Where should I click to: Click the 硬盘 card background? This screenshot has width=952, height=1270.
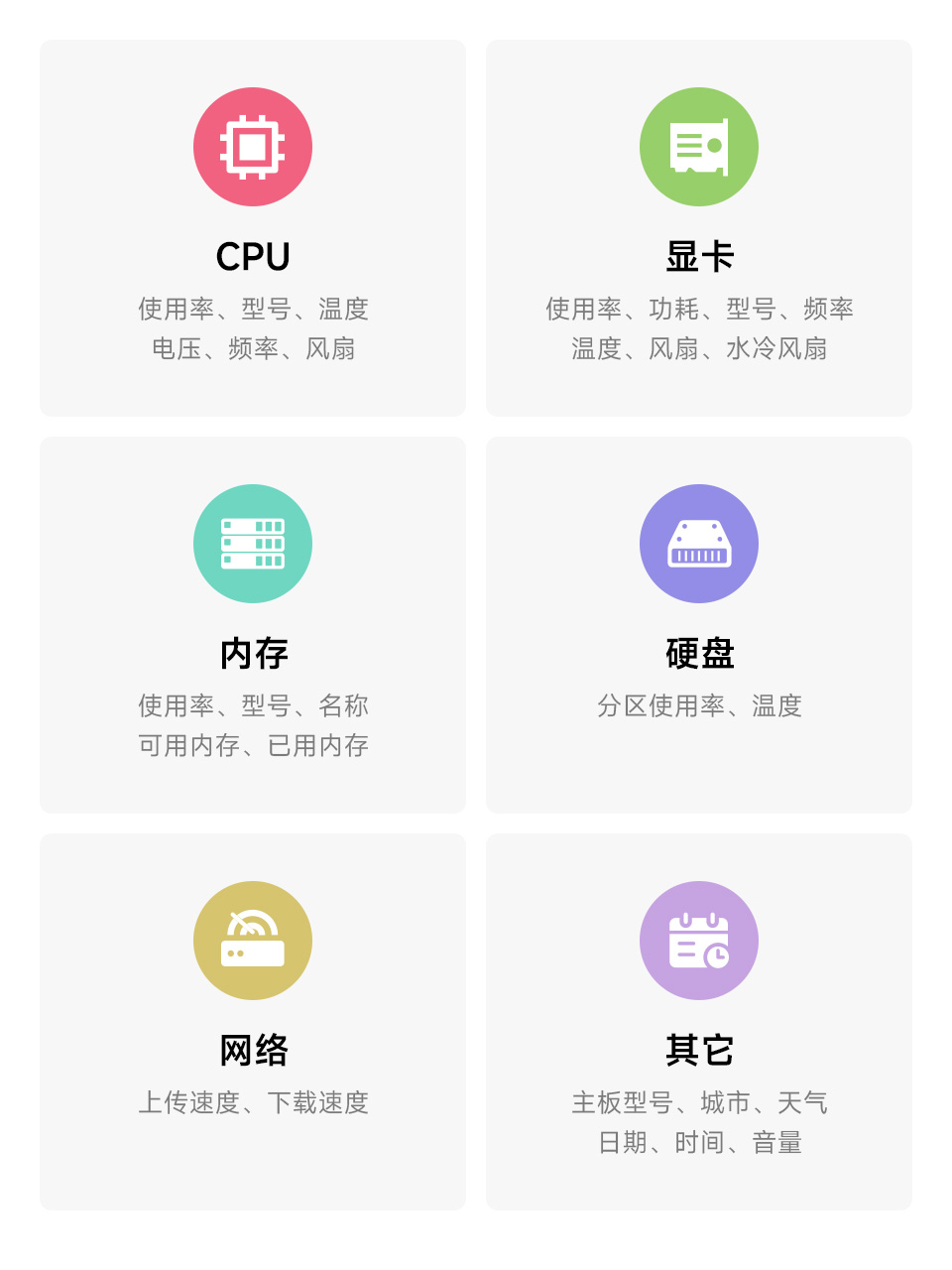click(699, 784)
